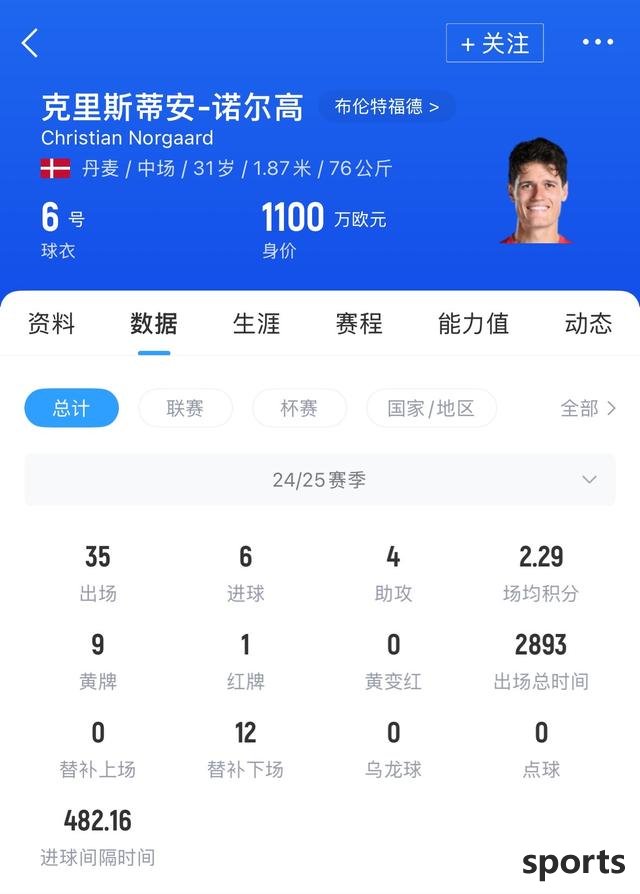View the 能力值 tab
Viewport: 640px width, 894px height.
(473, 323)
